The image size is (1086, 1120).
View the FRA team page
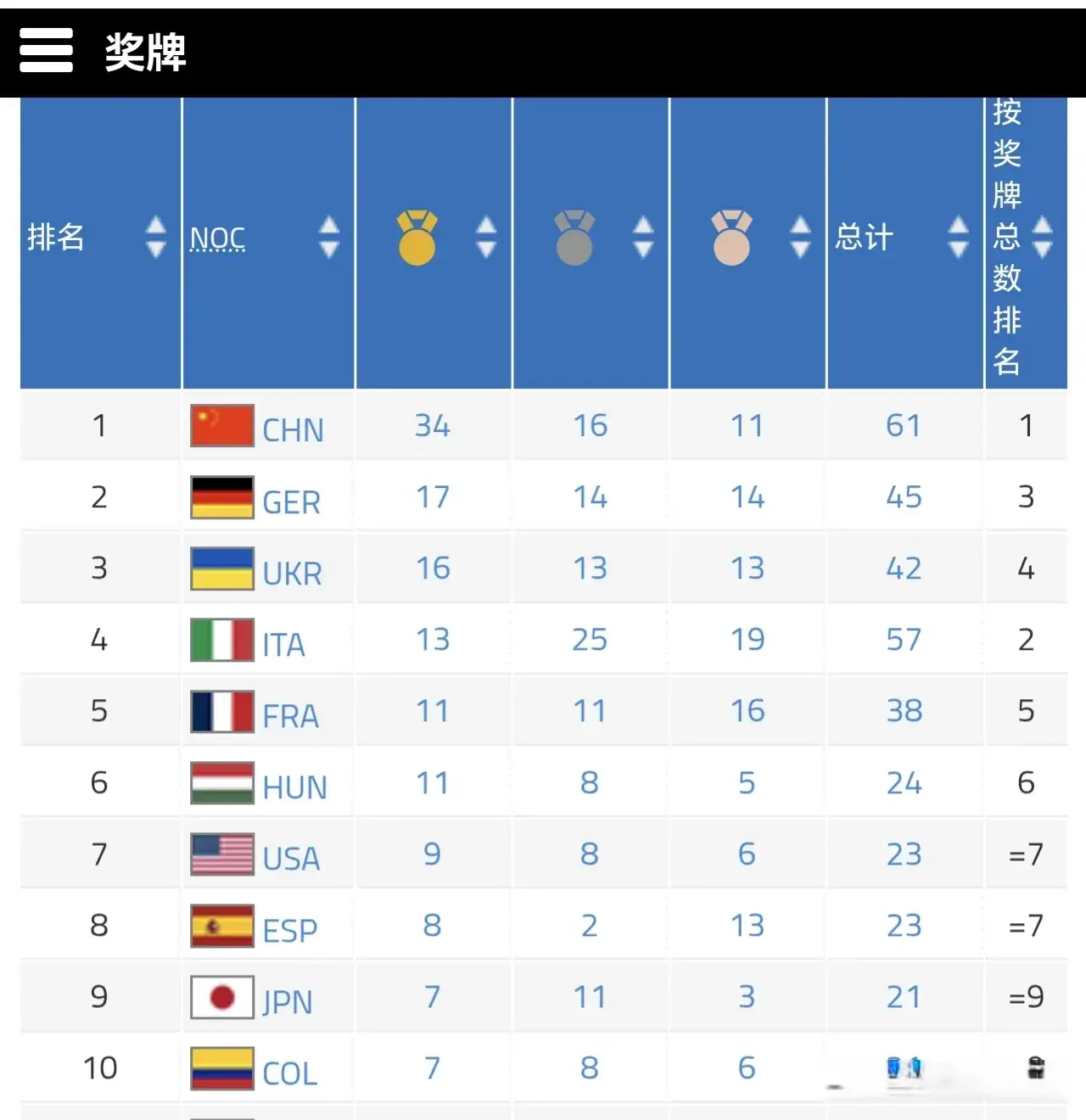290,716
